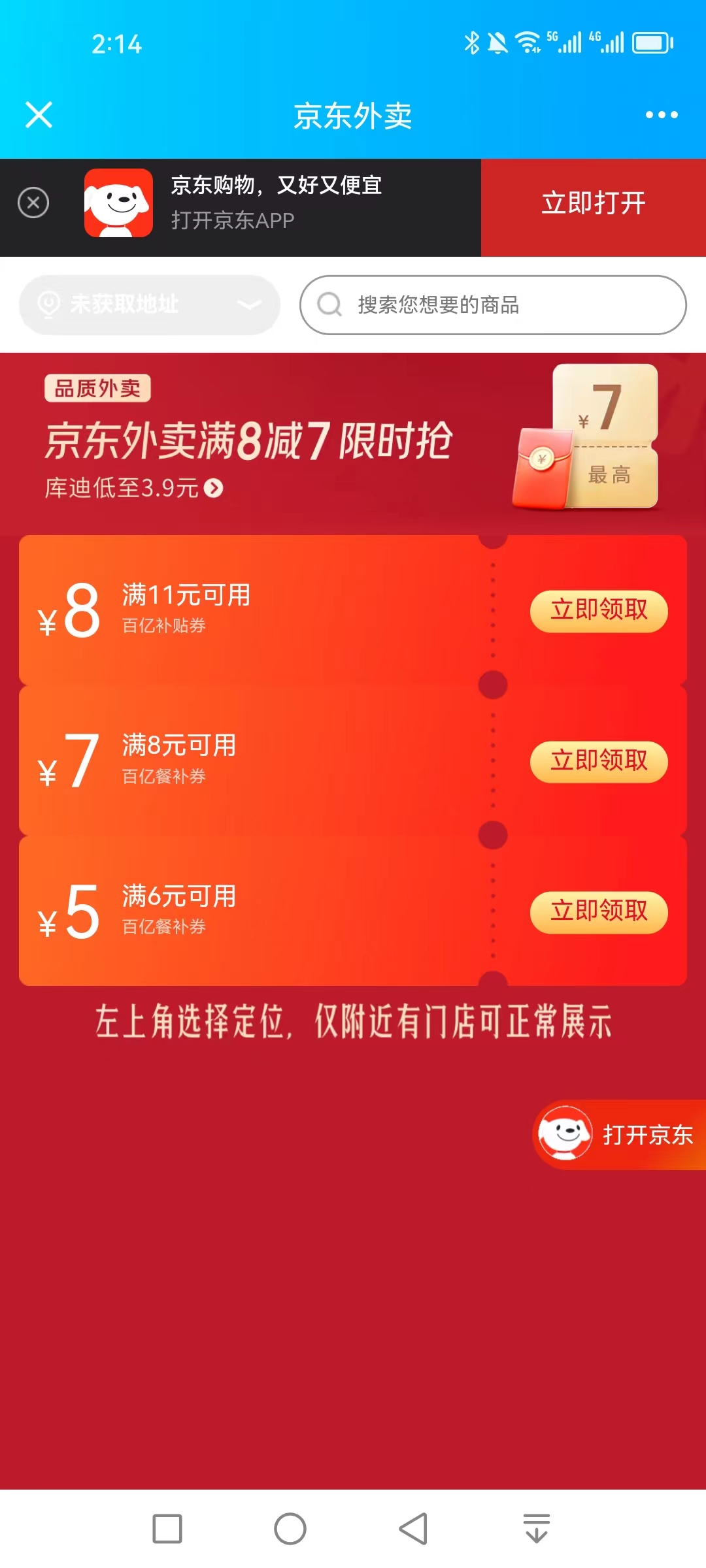Tap the 立即打开 button

click(593, 203)
